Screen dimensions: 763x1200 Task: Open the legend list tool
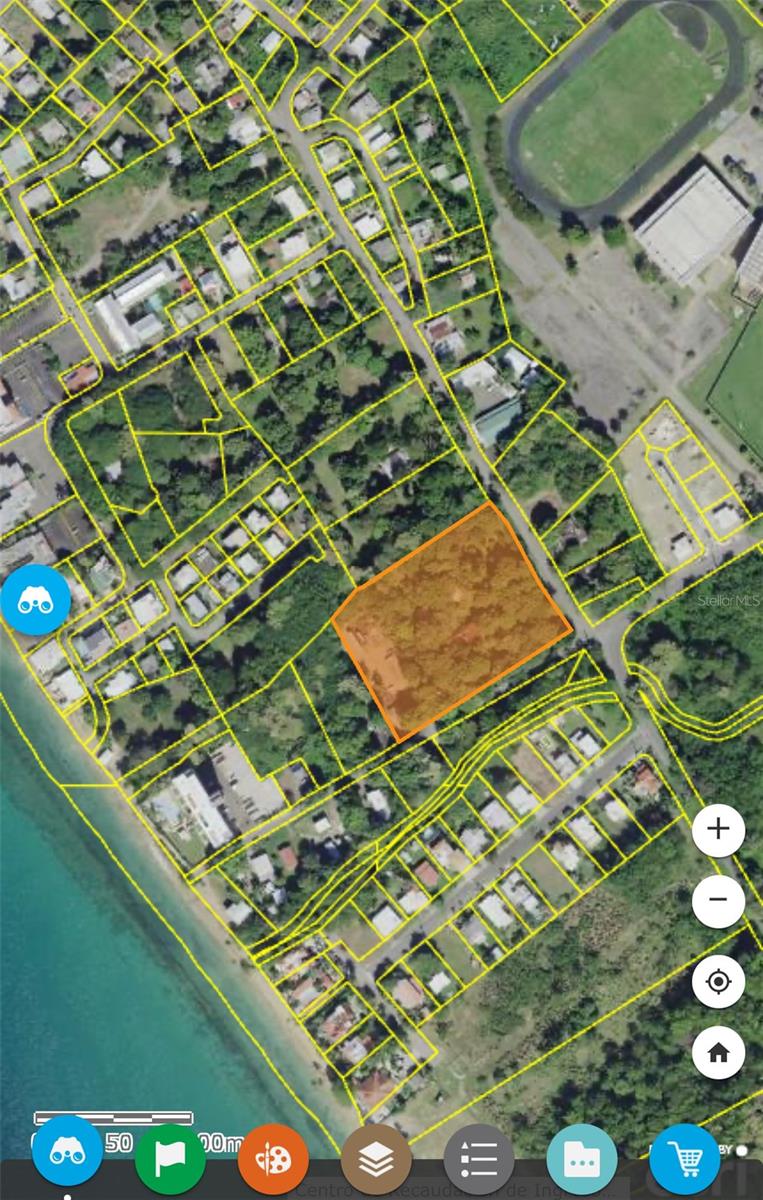click(479, 1158)
